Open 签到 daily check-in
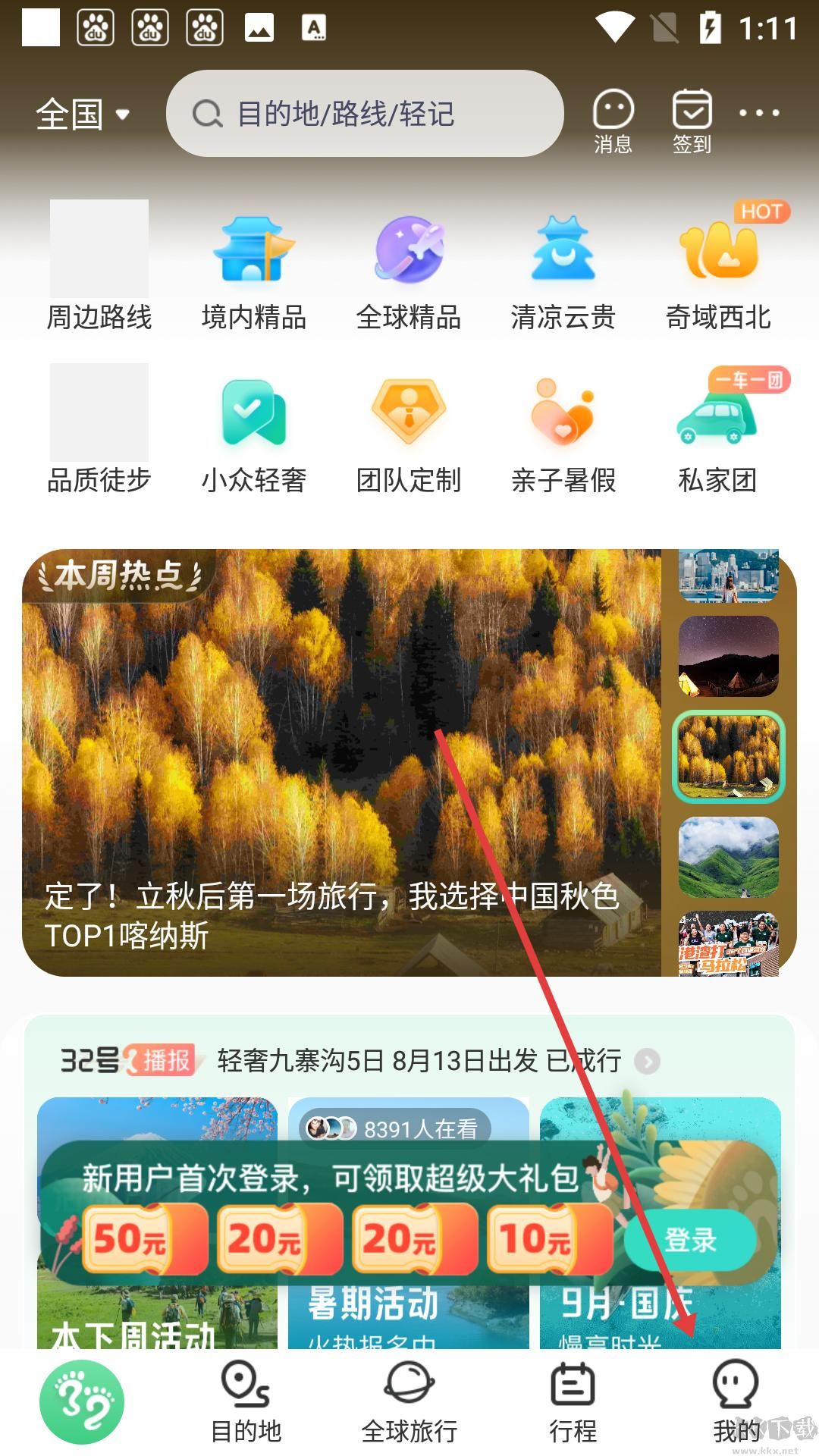This screenshot has height=1456, width=819. pyautogui.click(x=692, y=121)
